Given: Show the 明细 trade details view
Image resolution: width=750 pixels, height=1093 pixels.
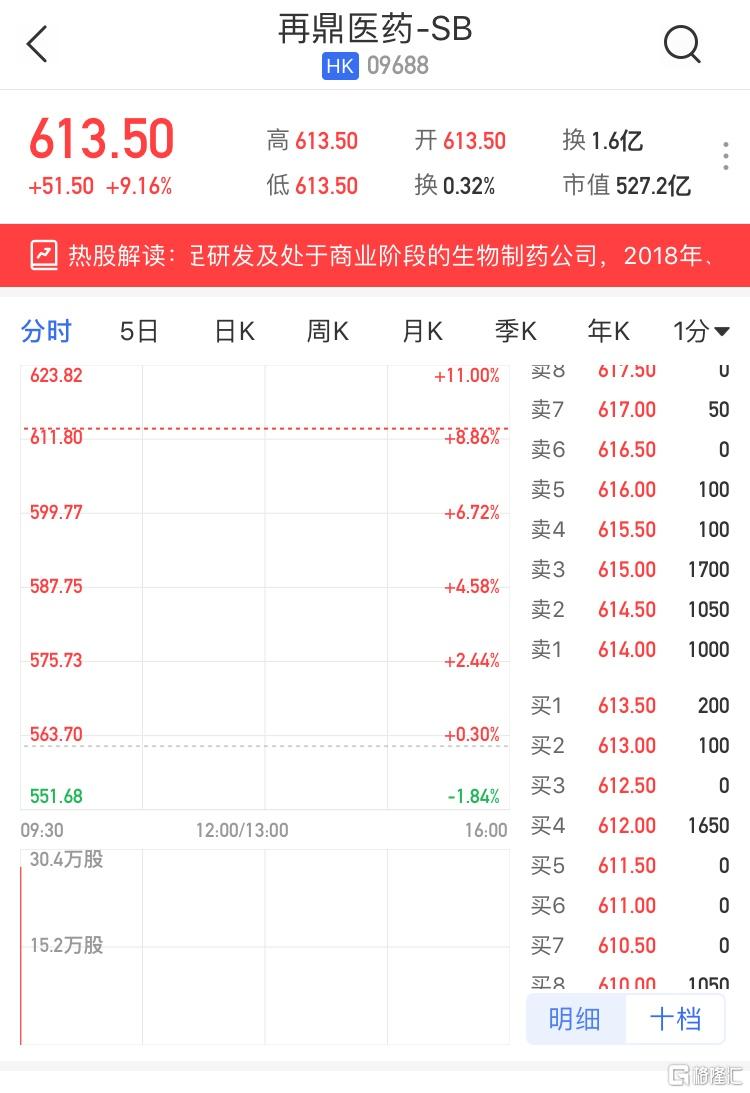Looking at the screenshot, I should tap(575, 1019).
